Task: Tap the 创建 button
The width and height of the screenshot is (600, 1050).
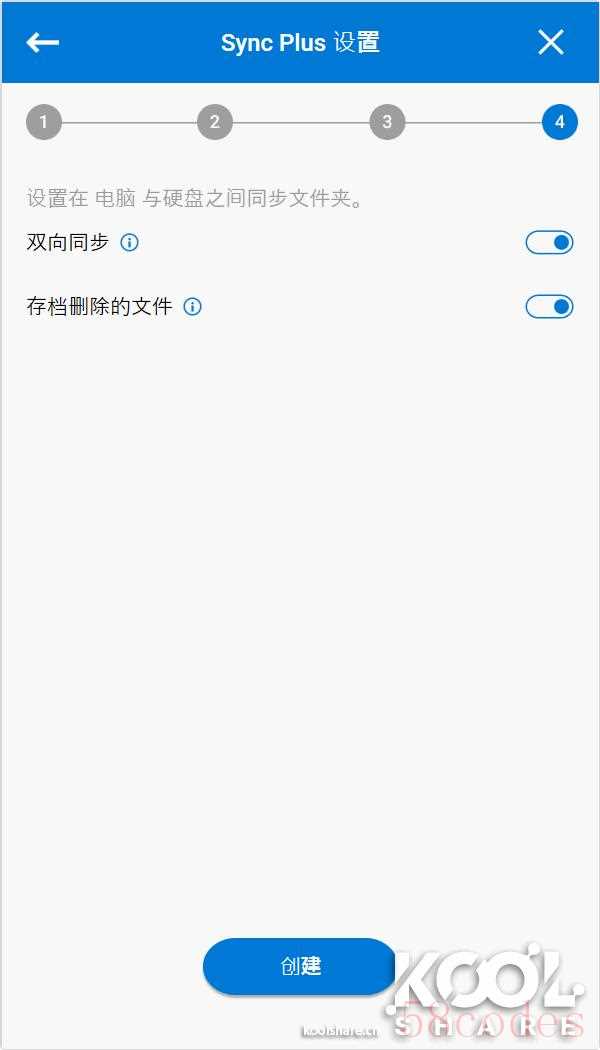Action: 300,966
